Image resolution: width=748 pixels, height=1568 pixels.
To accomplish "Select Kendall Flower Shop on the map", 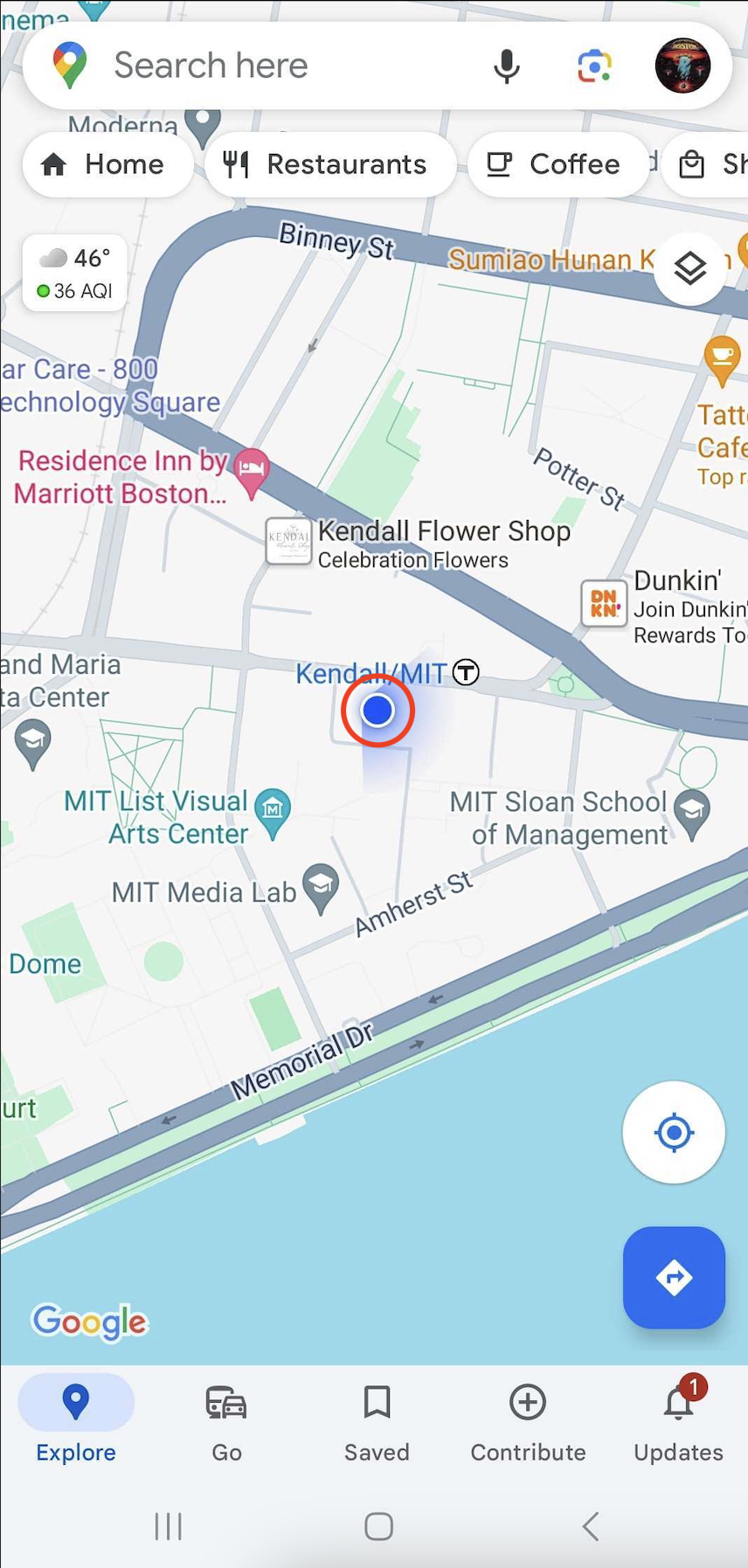I will (289, 542).
